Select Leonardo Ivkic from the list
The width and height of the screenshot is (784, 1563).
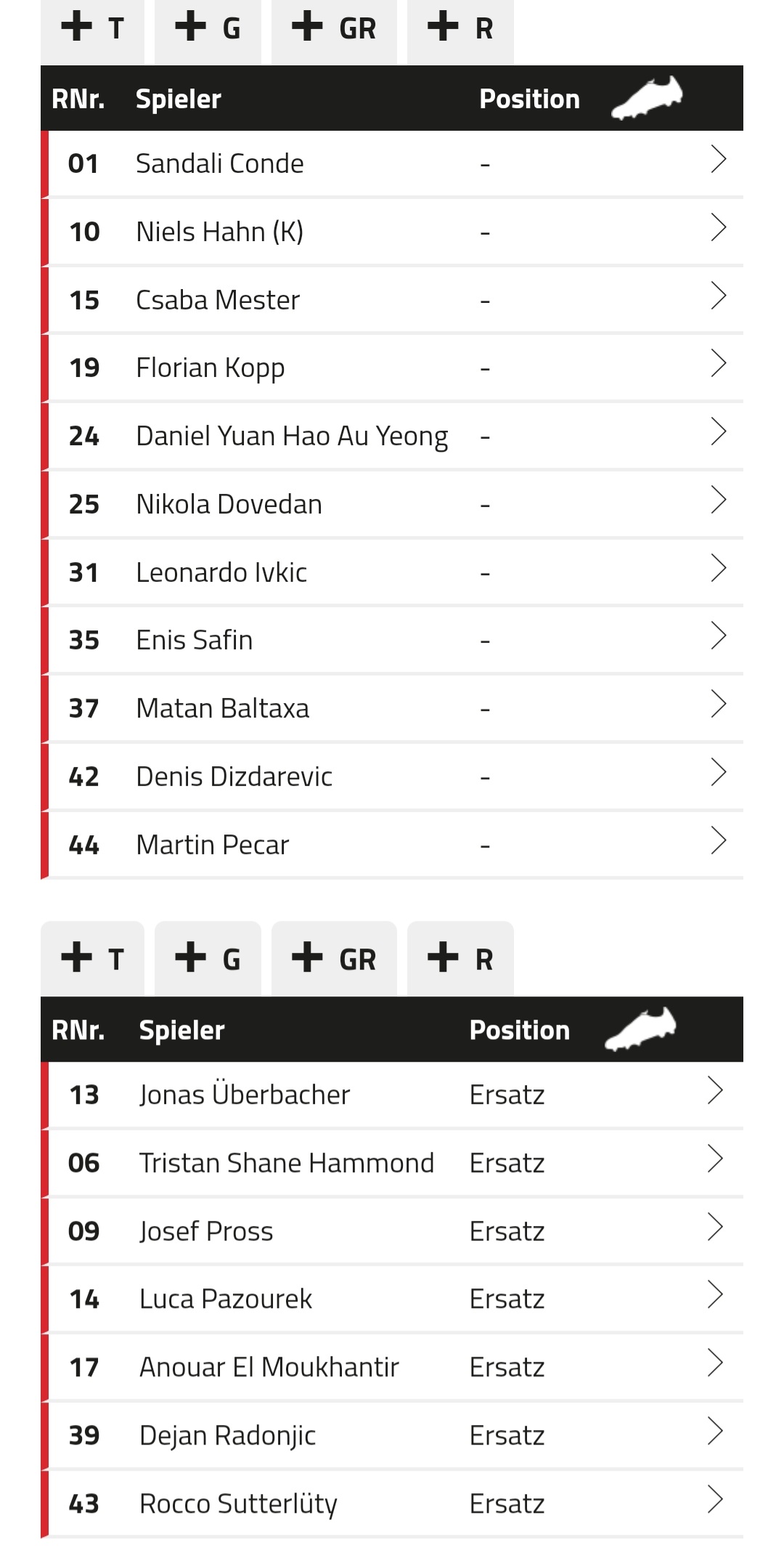[x=392, y=572]
